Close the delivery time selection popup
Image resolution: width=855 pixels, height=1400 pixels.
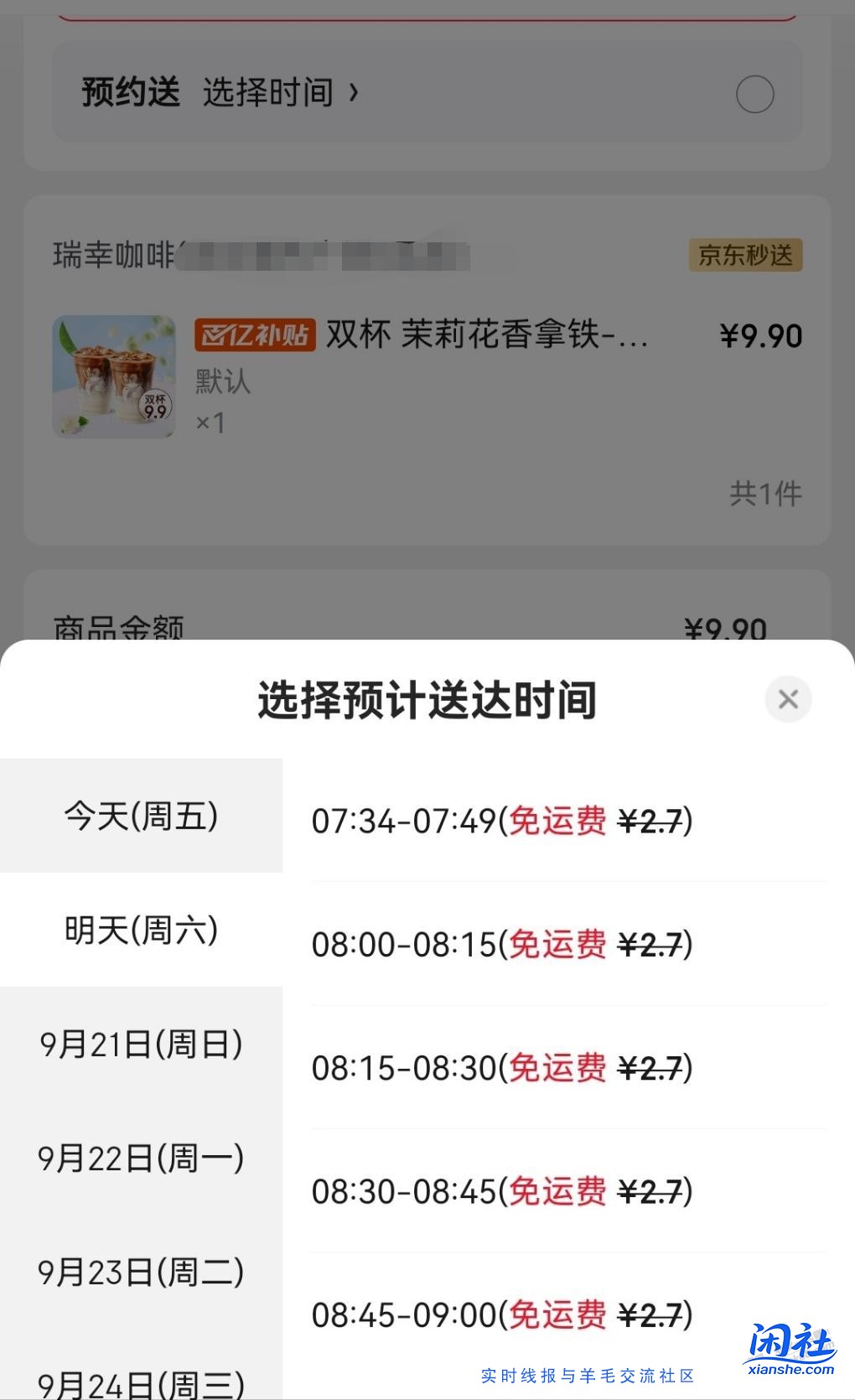(x=786, y=699)
